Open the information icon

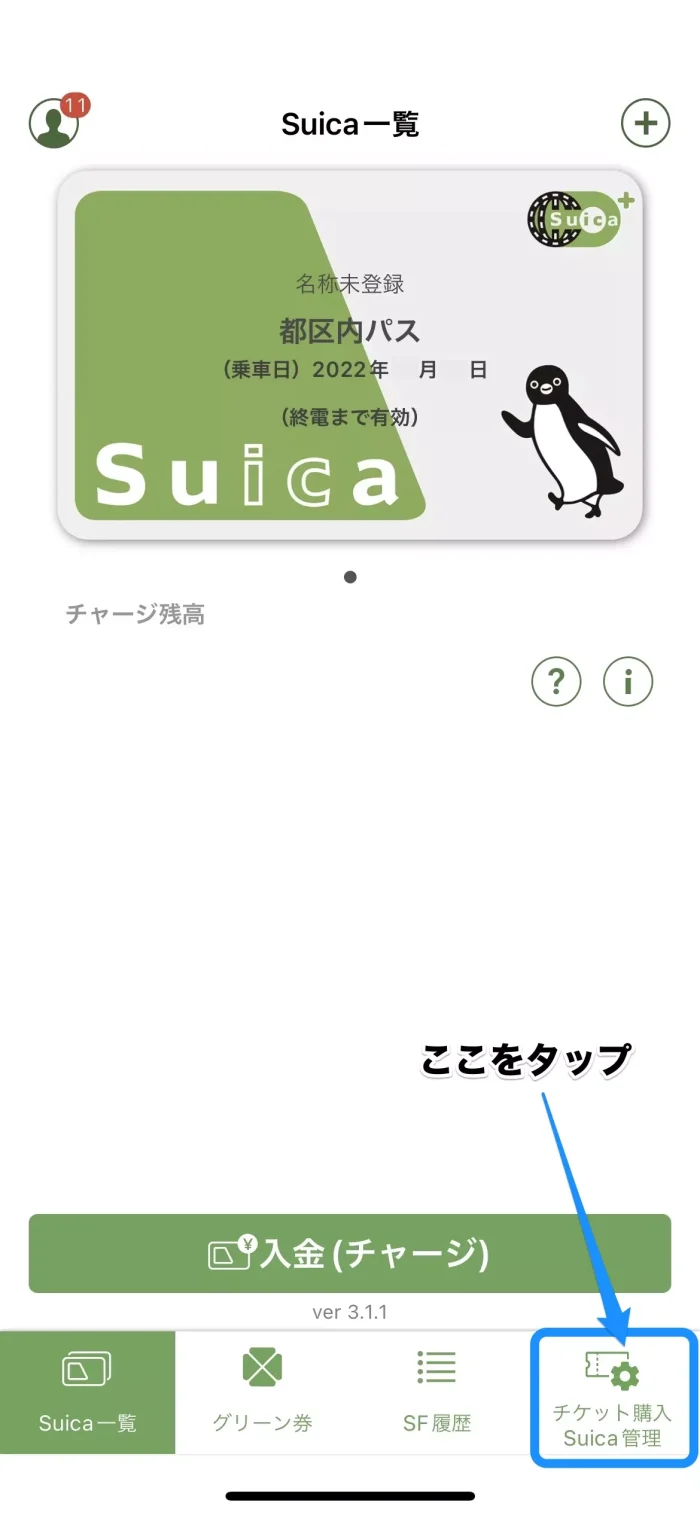[x=628, y=682]
